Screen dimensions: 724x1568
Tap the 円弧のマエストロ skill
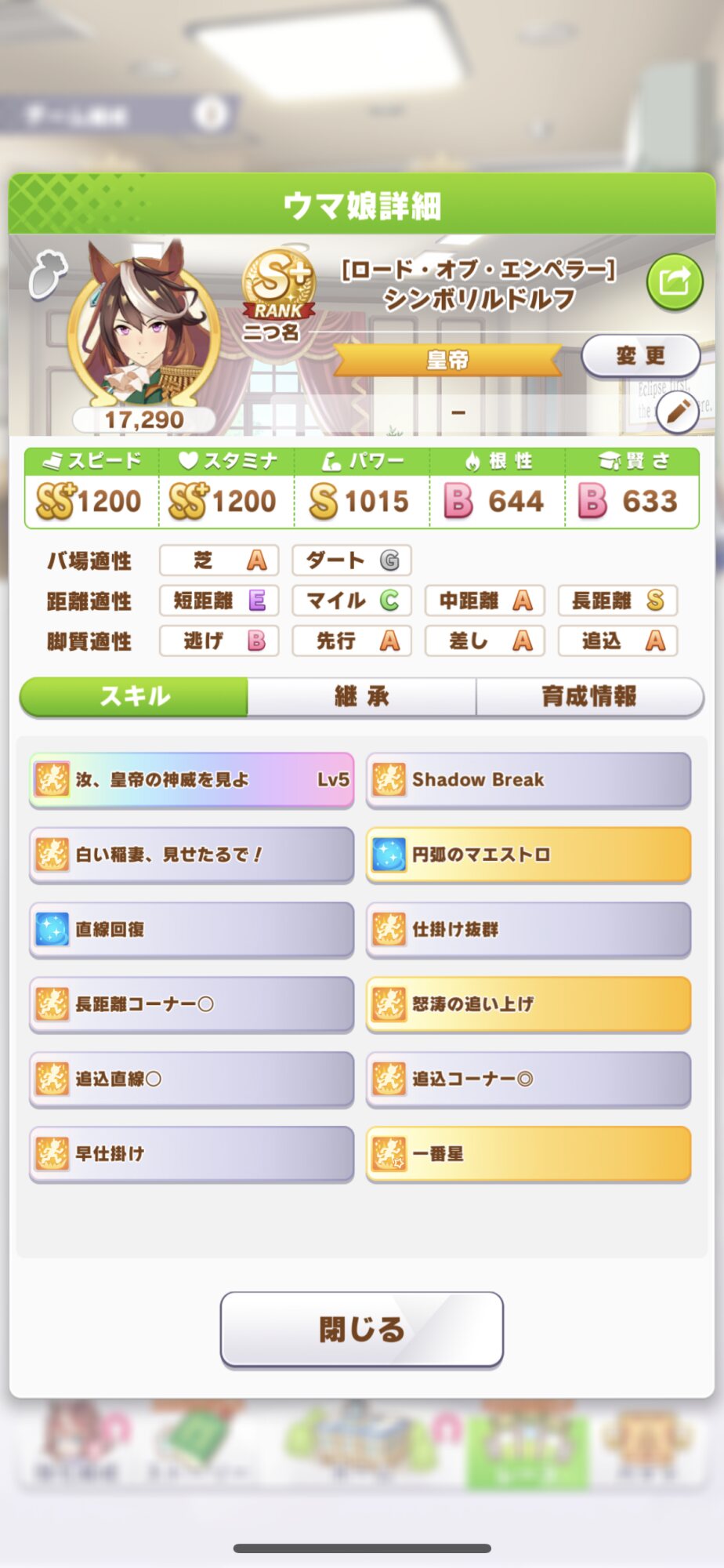(x=528, y=855)
